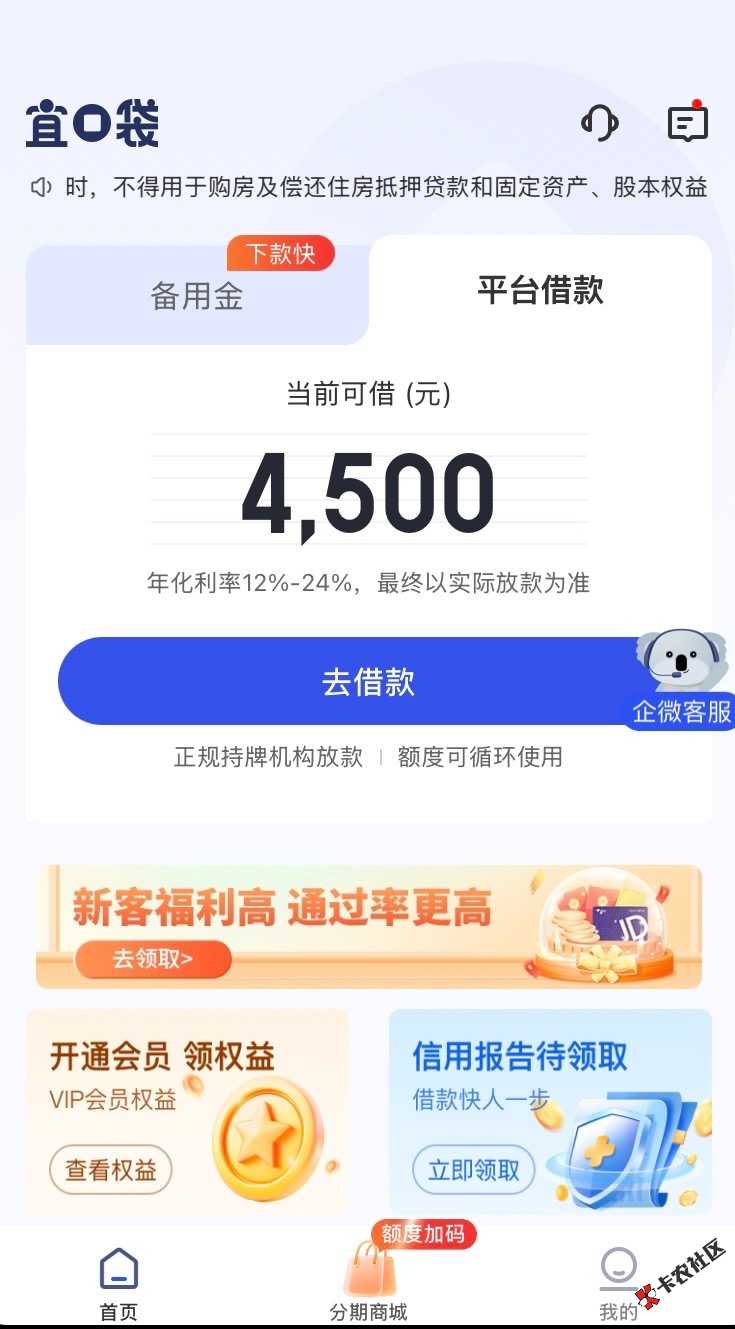Switch to the 备用金 tab
The height and width of the screenshot is (1329, 735).
coord(197,296)
